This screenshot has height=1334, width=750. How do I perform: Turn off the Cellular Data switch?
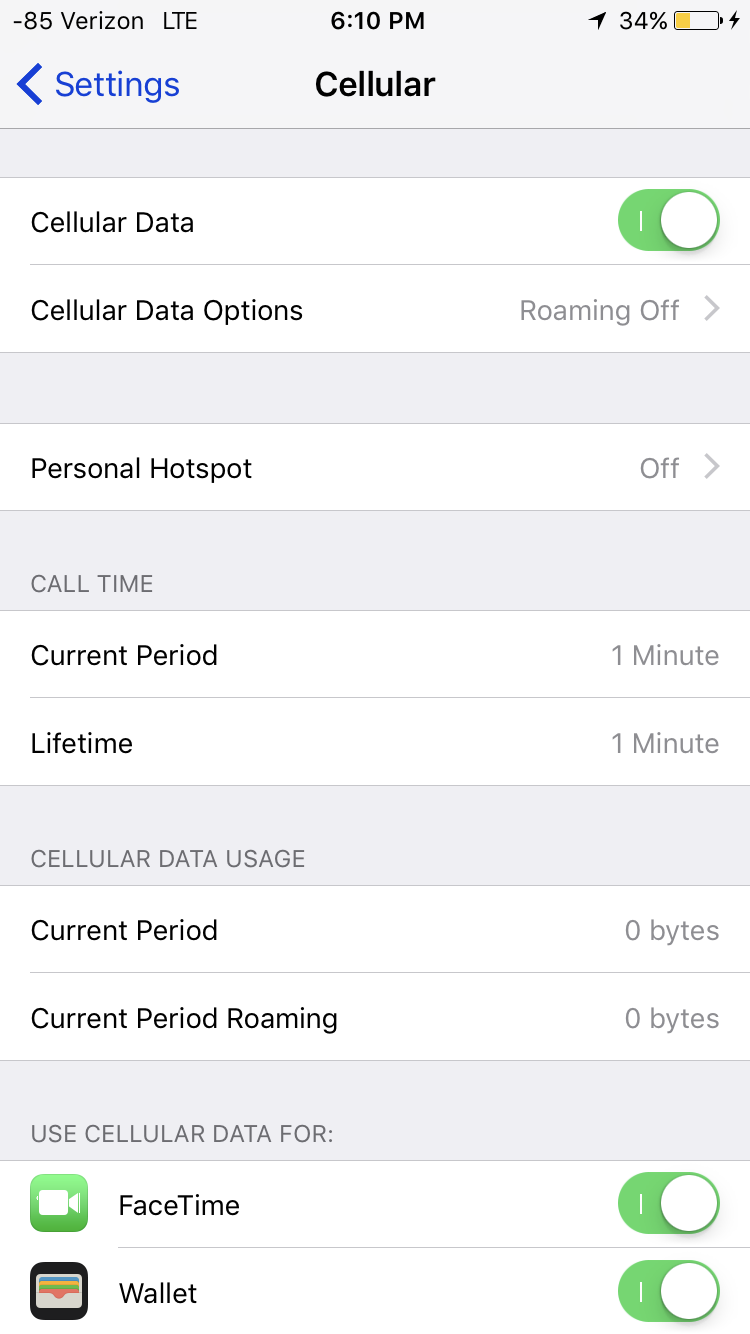point(668,222)
